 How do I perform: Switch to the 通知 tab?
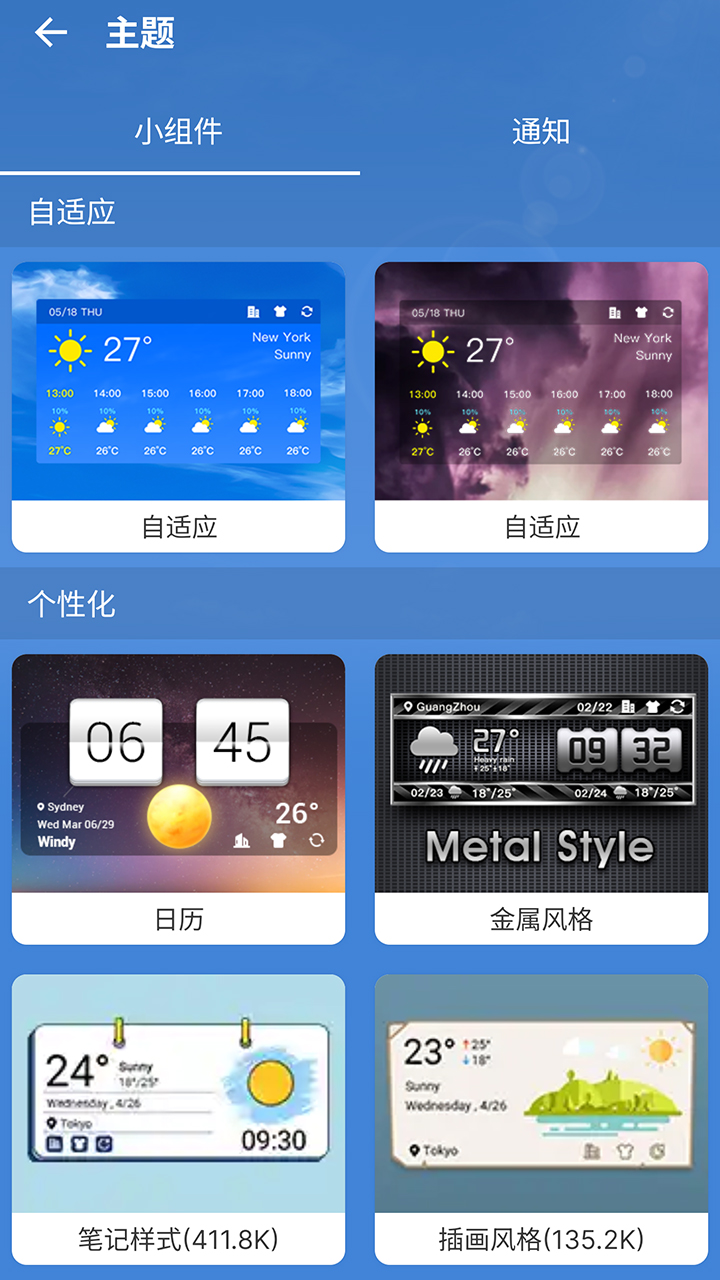pyautogui.click(x=540, y=131)
